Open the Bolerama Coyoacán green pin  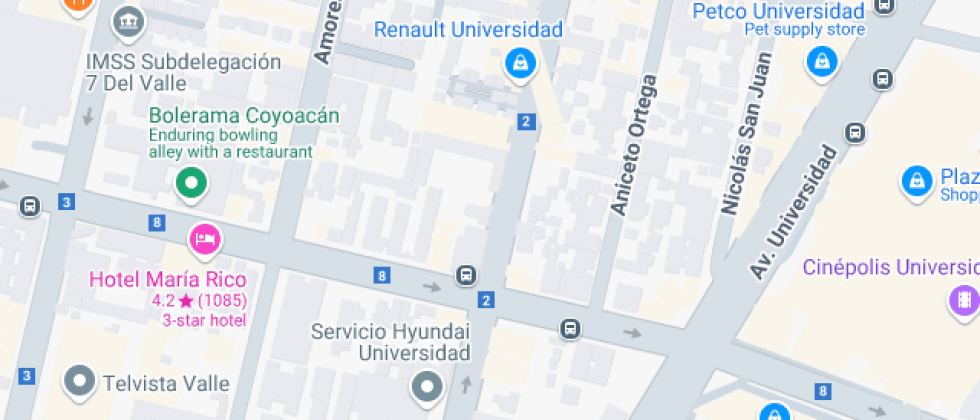[x=191, y=185]
